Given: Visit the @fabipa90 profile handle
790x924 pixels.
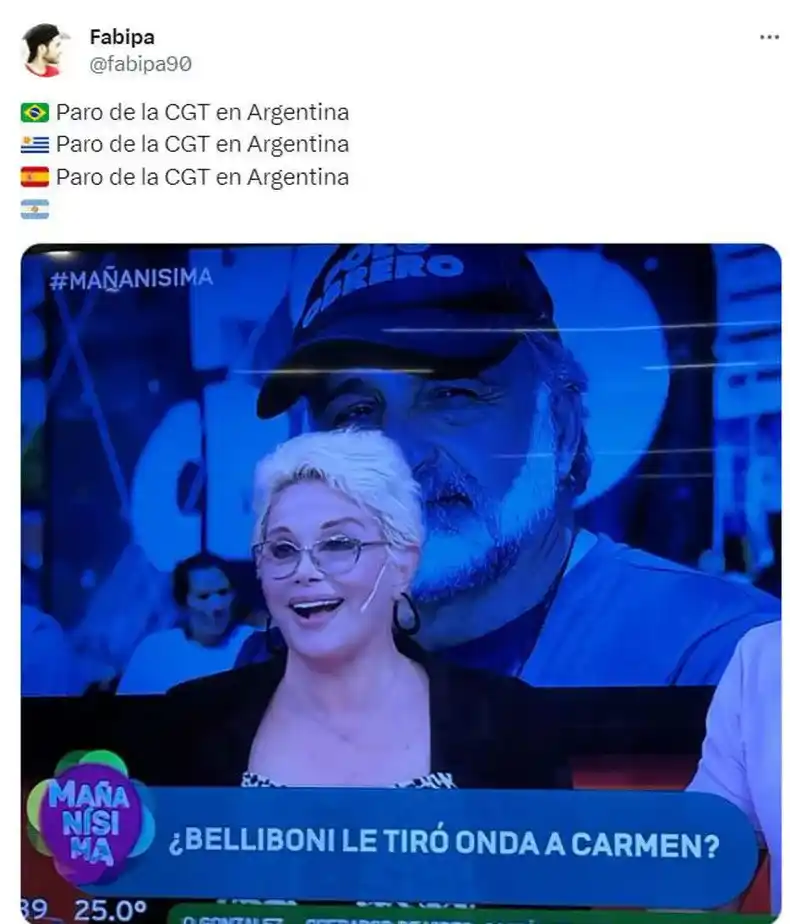Looking at the screenshot, I should click(x=140, y=64).
